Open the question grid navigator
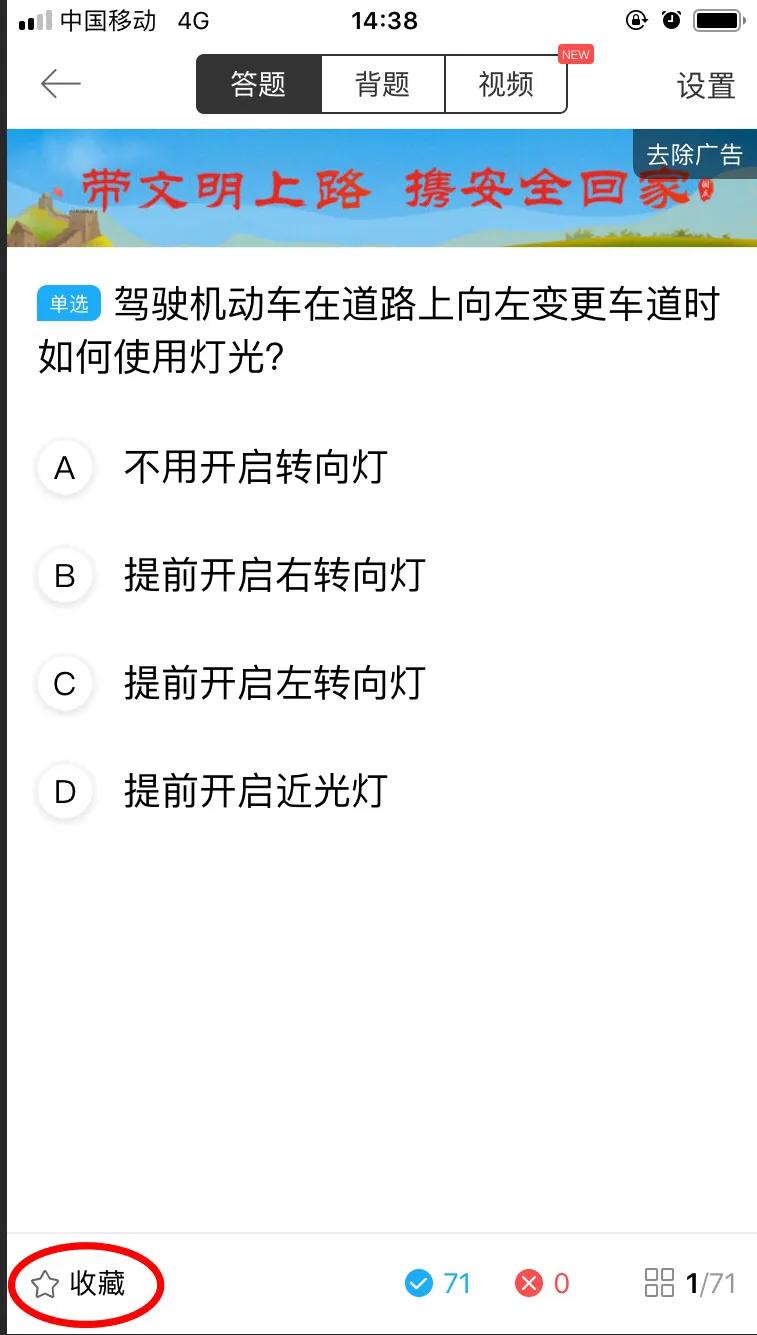The height and width of the screenshot is (1335, 757). [660, 1283]
